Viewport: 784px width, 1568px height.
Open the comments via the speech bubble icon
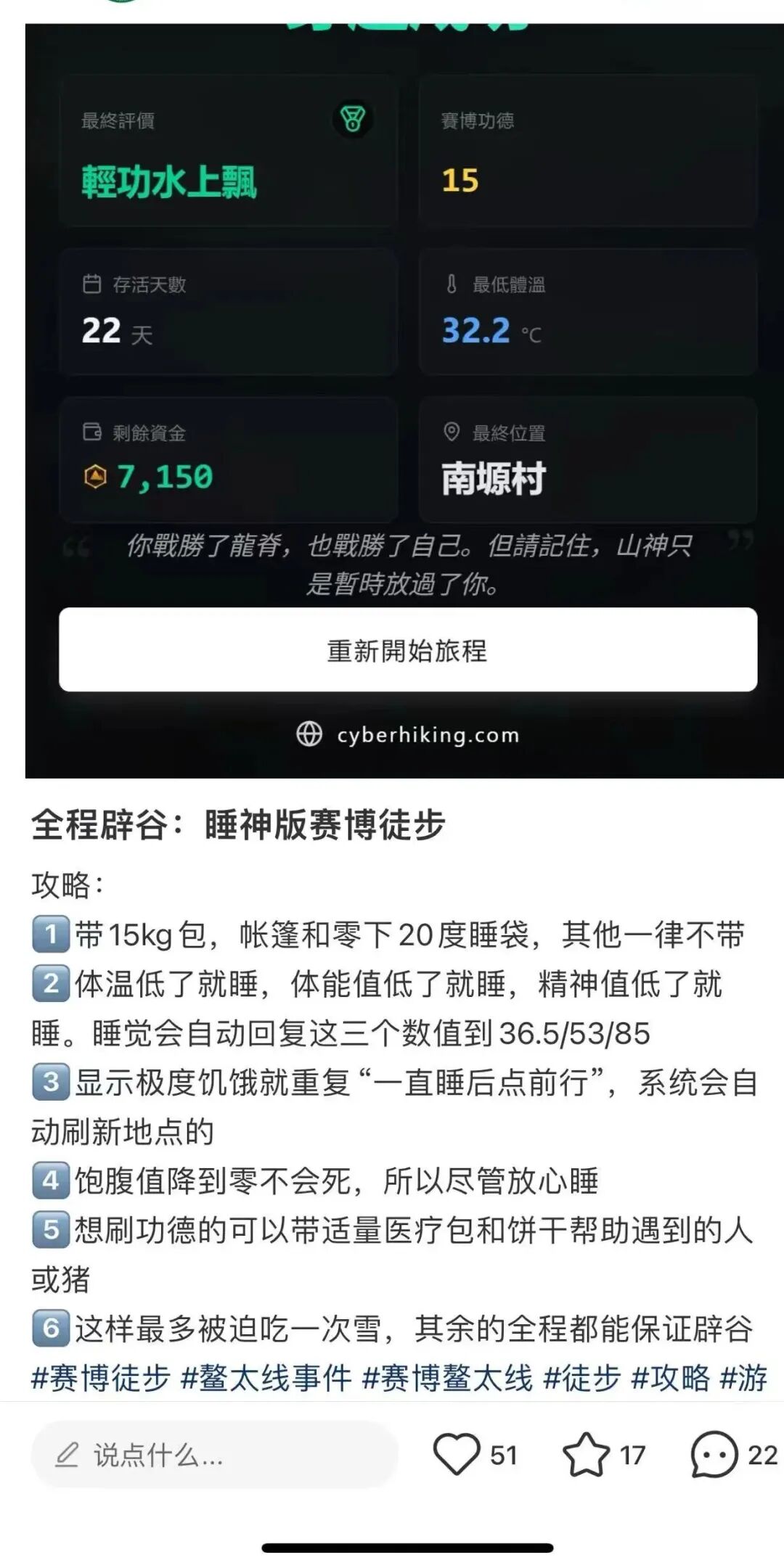point(714,1454)
